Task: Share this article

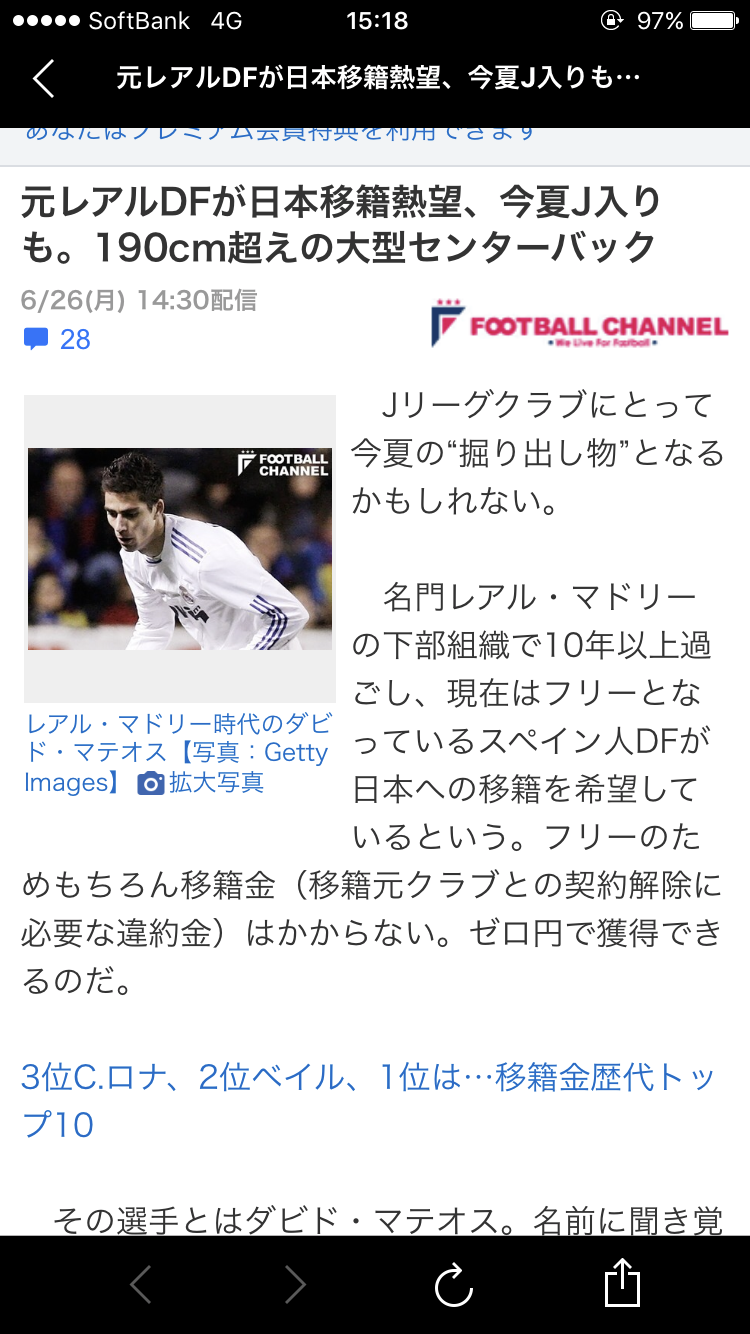Action: pyautogui.click(x=621, y=1282)
